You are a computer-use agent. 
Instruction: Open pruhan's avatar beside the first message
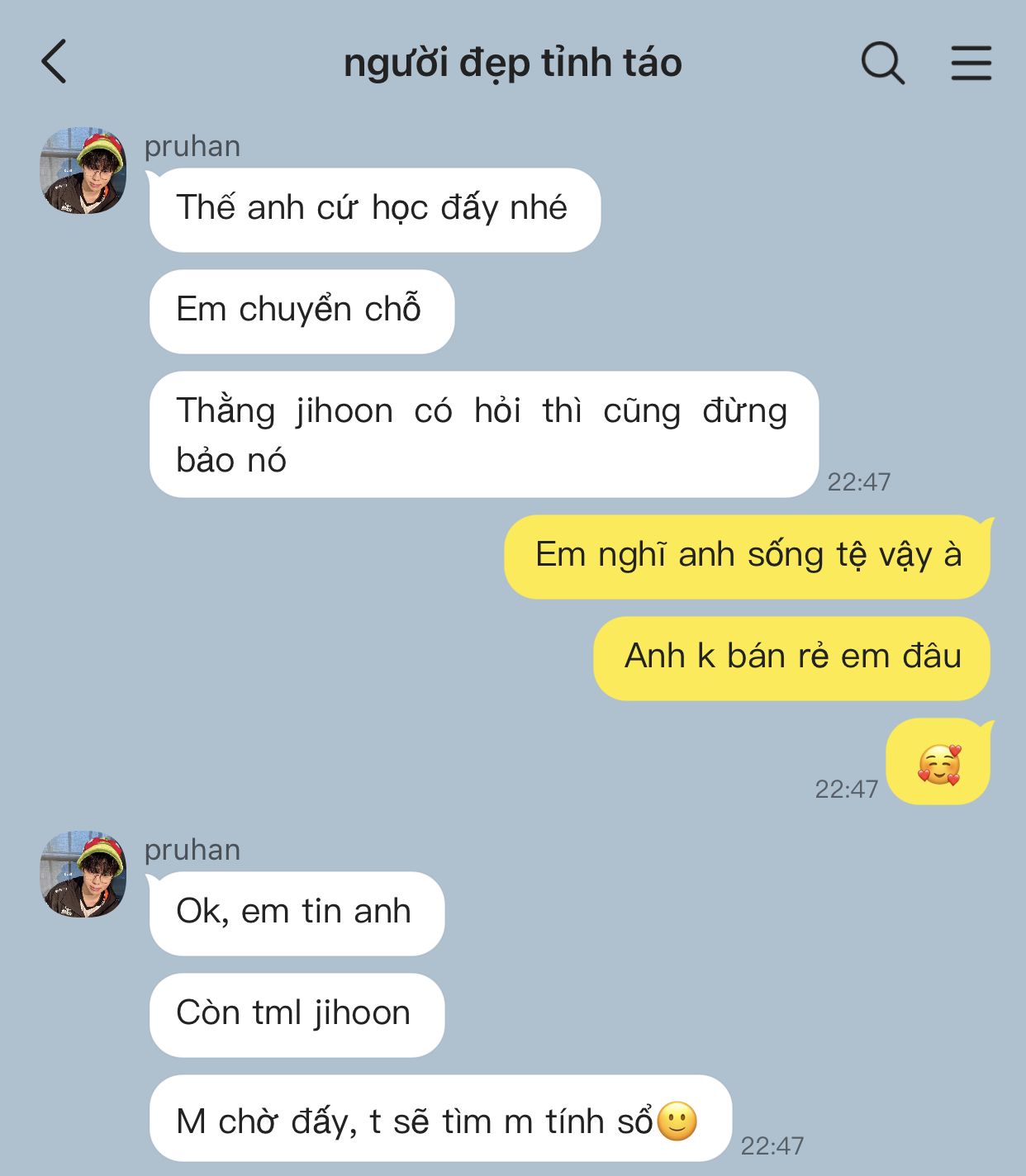[x=83, y=171]
